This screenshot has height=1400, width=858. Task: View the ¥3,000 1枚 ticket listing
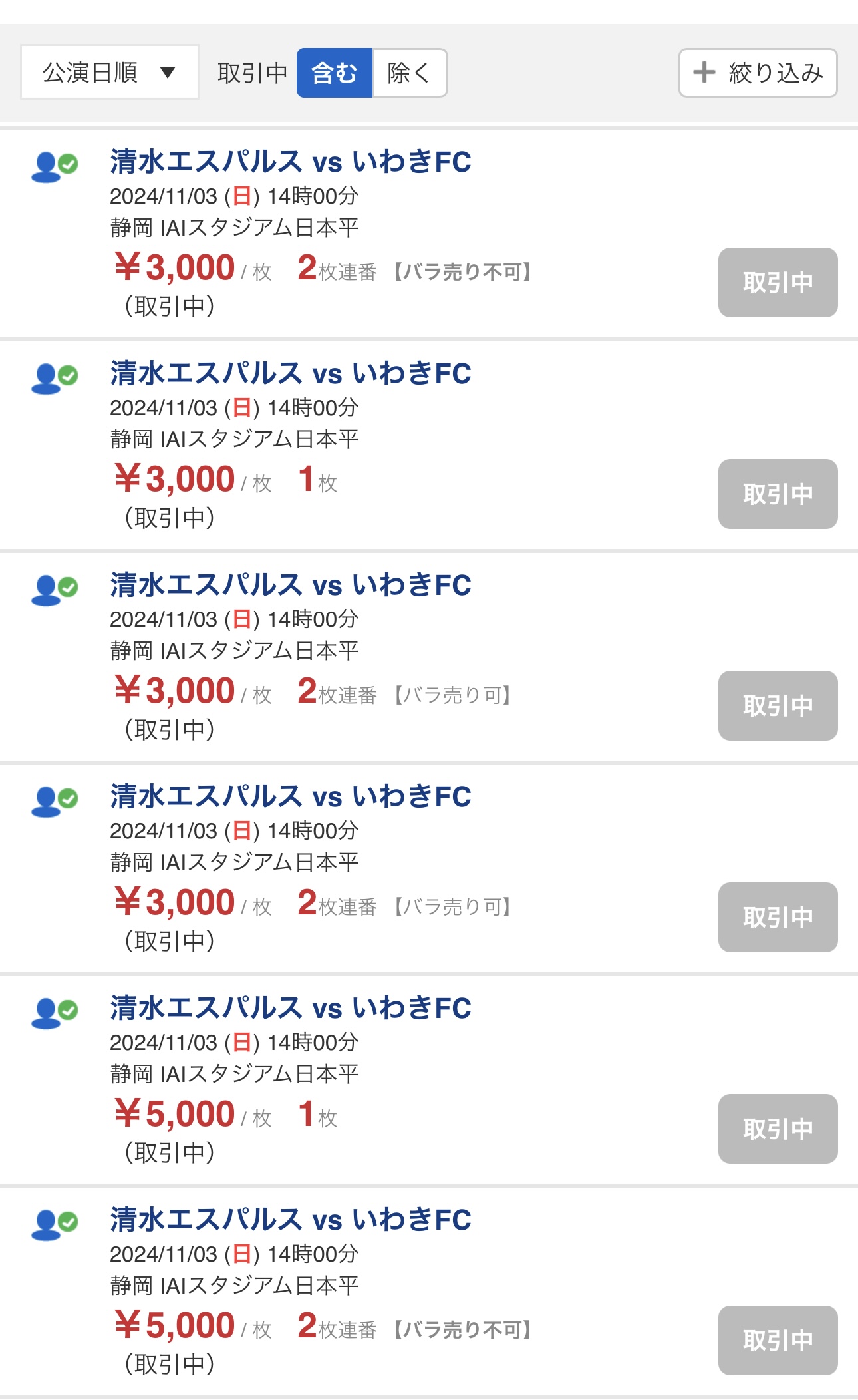pos(291,373)
